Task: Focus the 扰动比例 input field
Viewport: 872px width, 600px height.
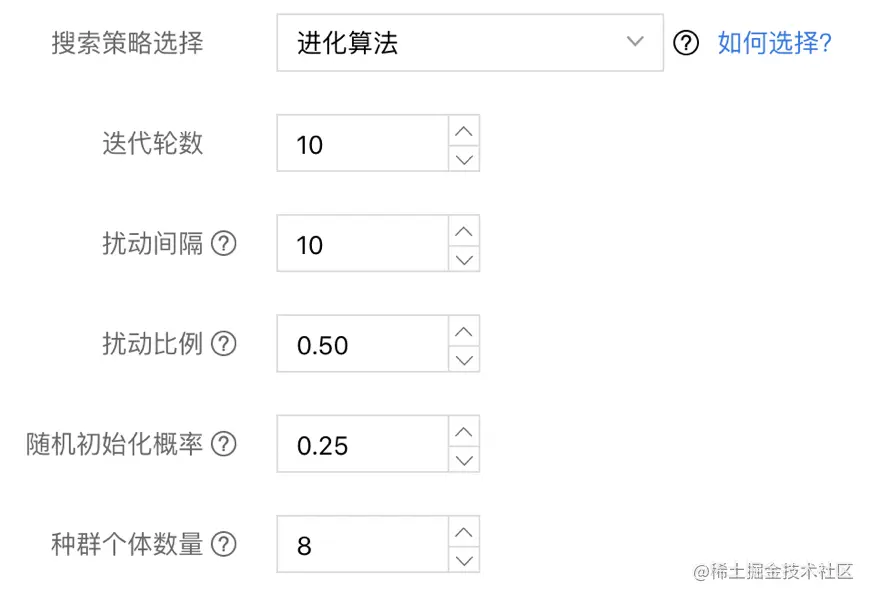Action: [x=361, y=345]
